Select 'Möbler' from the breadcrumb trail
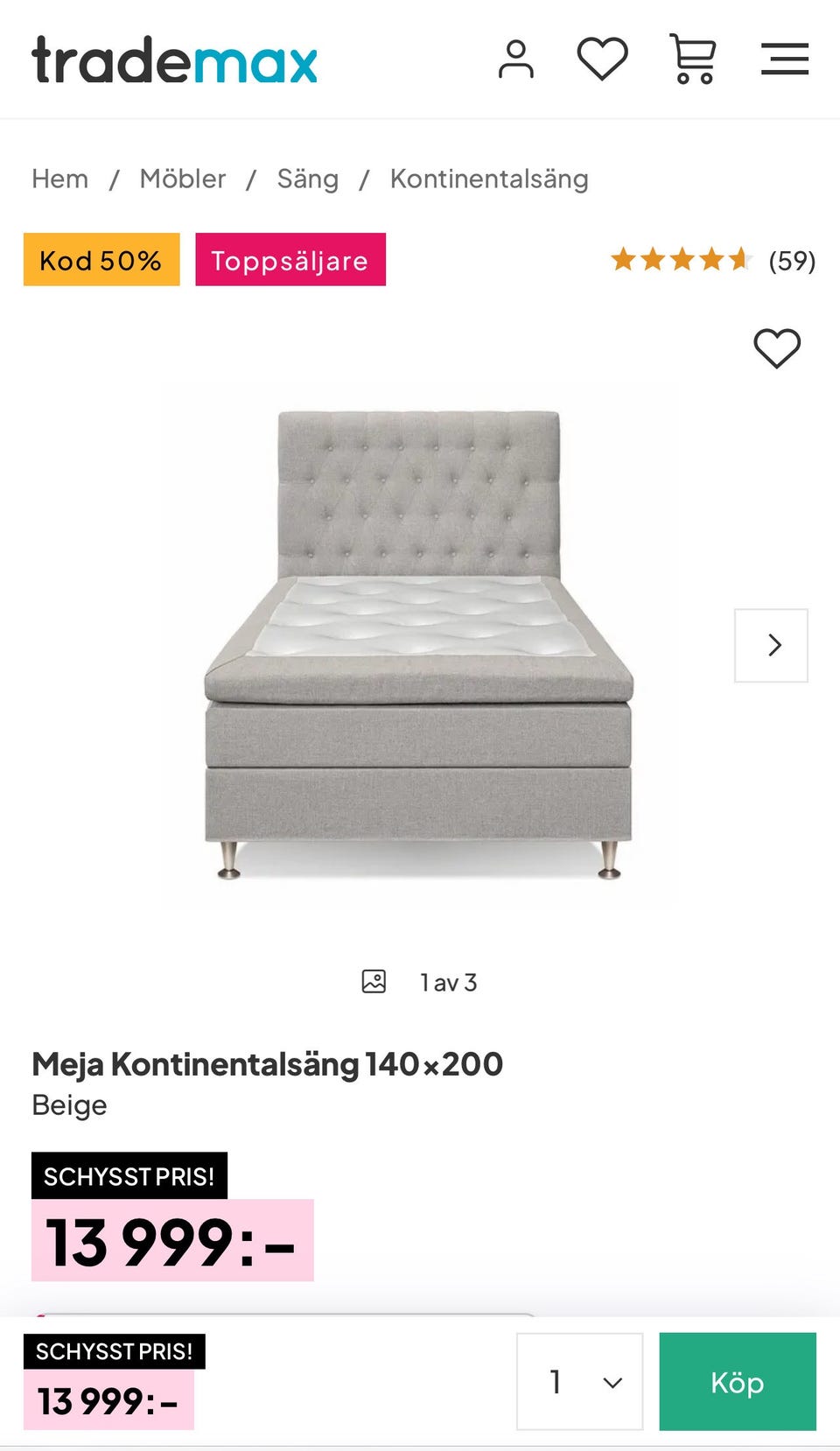This screenshot has width=840, height=1451. point(183,178)
